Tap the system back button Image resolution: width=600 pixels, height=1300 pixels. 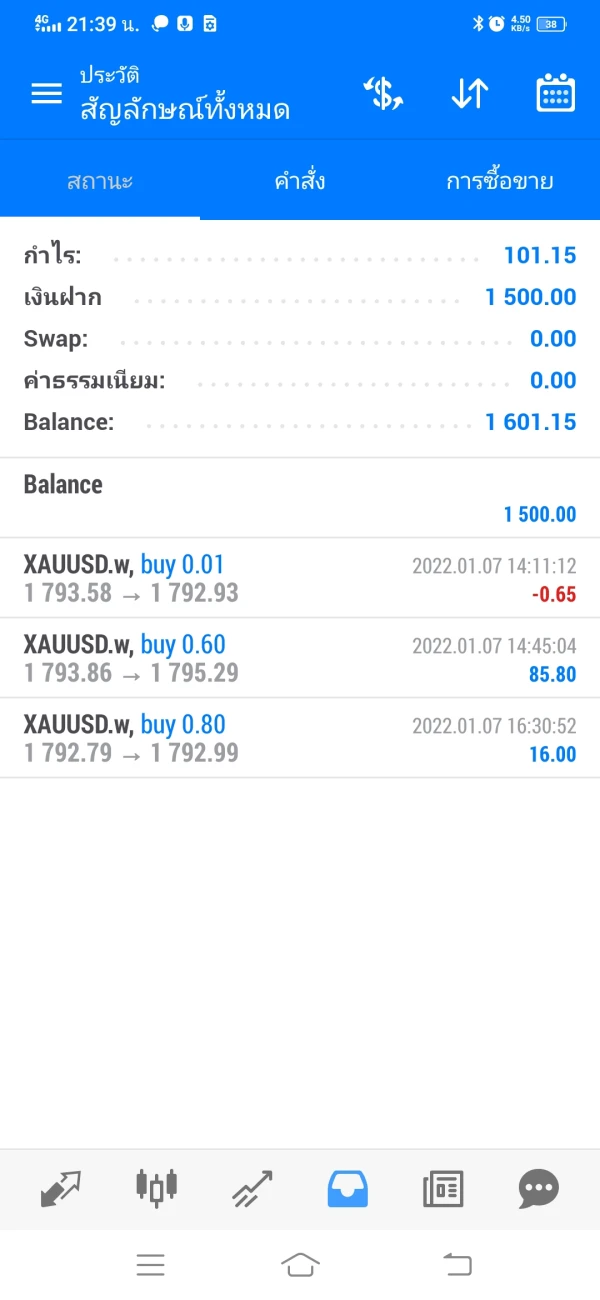coord(456,1265)
